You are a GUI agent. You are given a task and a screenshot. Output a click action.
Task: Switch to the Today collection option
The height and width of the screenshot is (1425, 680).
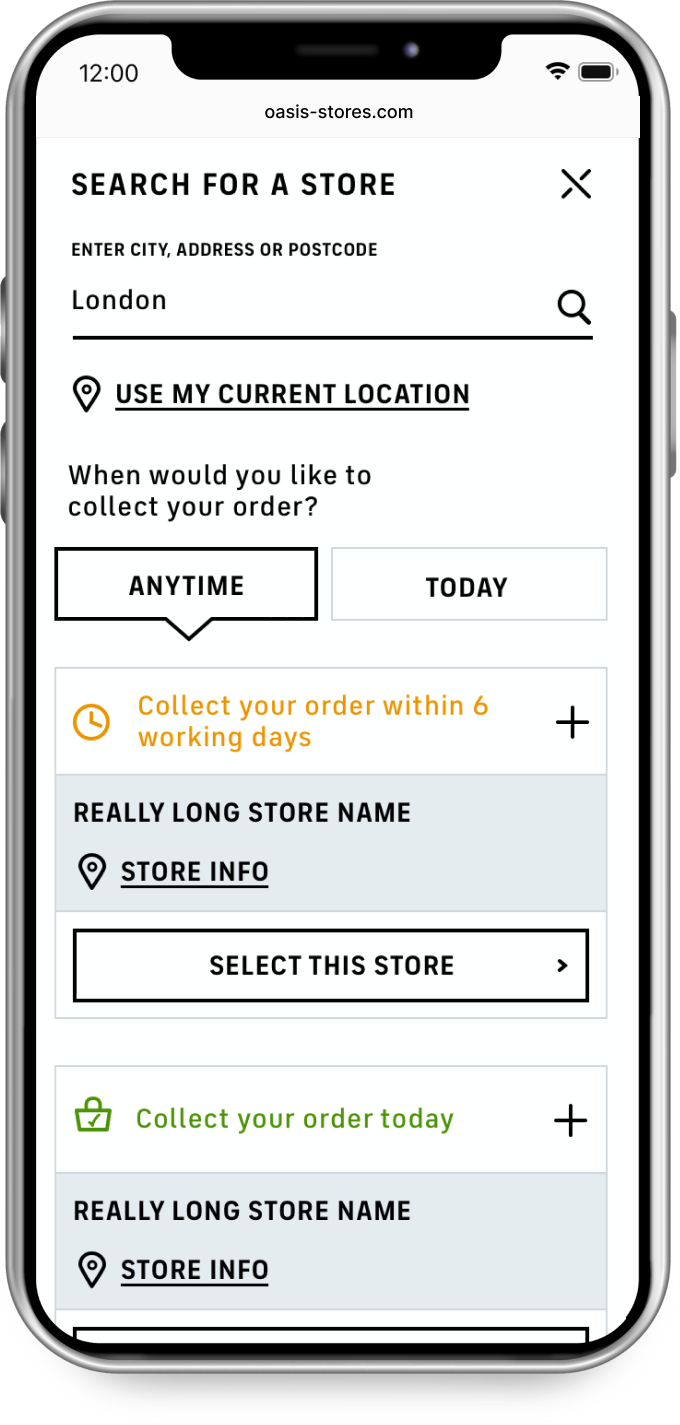coord(468,585)
